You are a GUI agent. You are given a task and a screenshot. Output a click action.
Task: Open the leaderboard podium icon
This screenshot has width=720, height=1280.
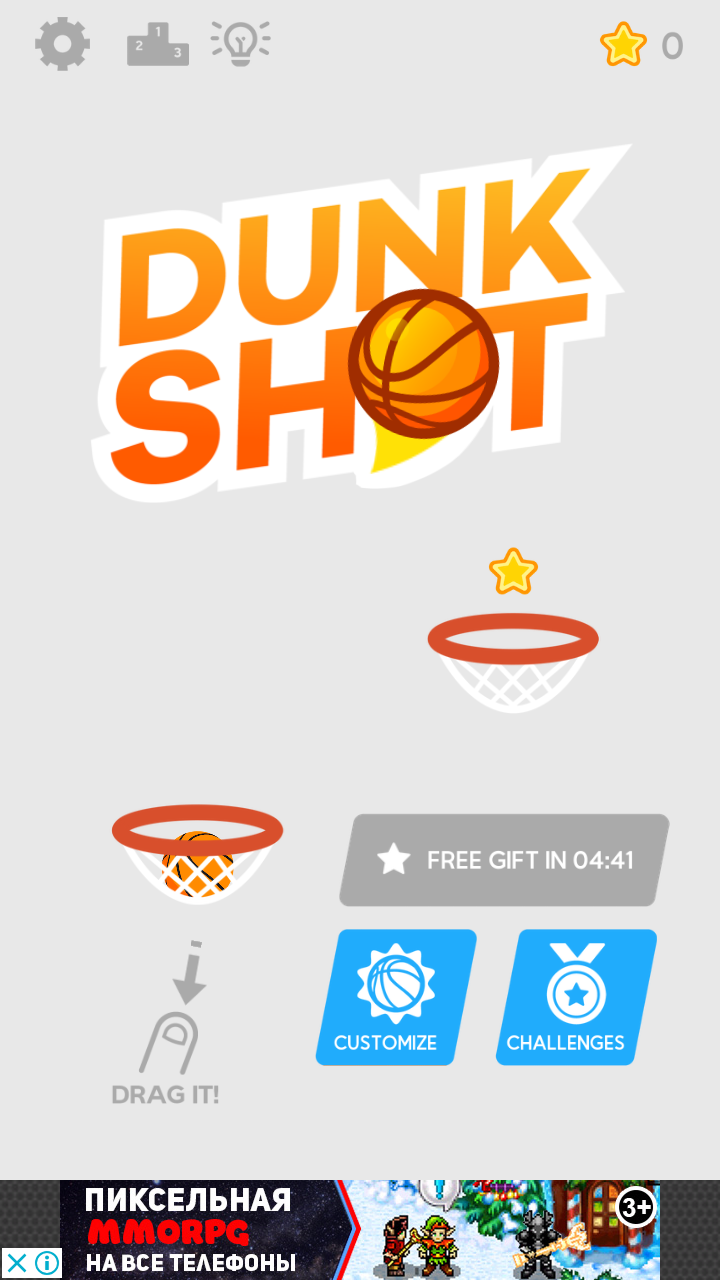click(x=158, y=45)
